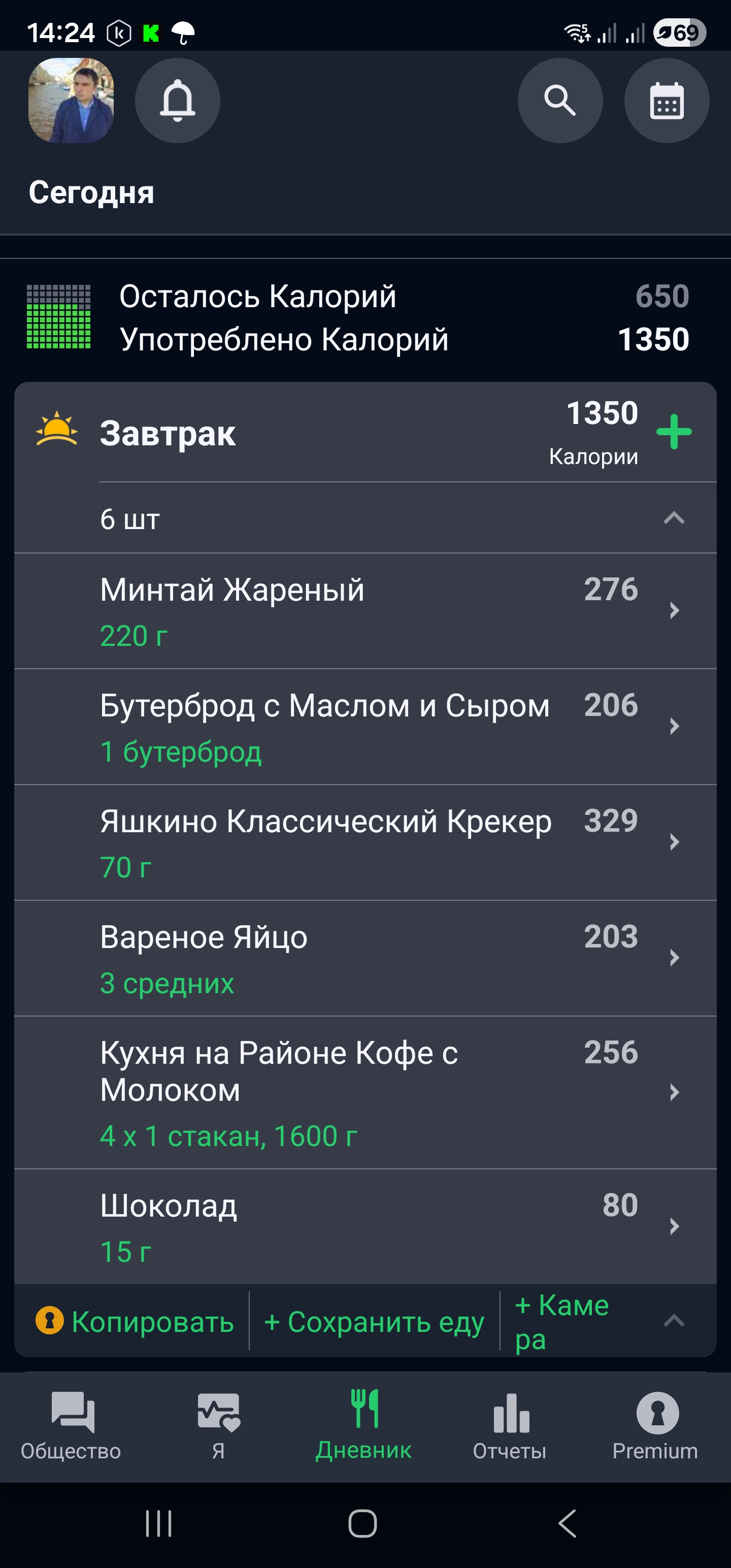Open the food search
This screenshot has height=1568, width=731.
coord(560,101)
